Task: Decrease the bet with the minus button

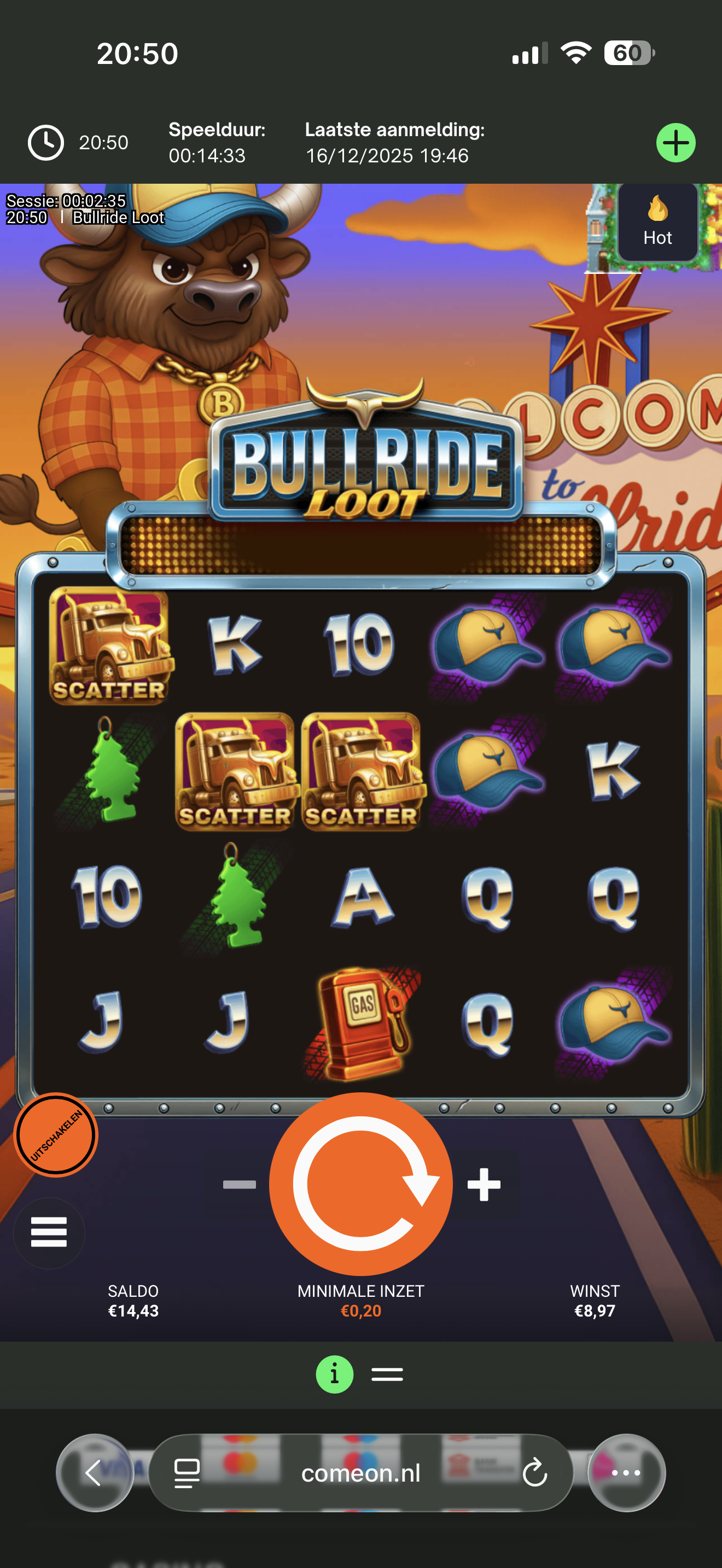Action: point(239,1184)
